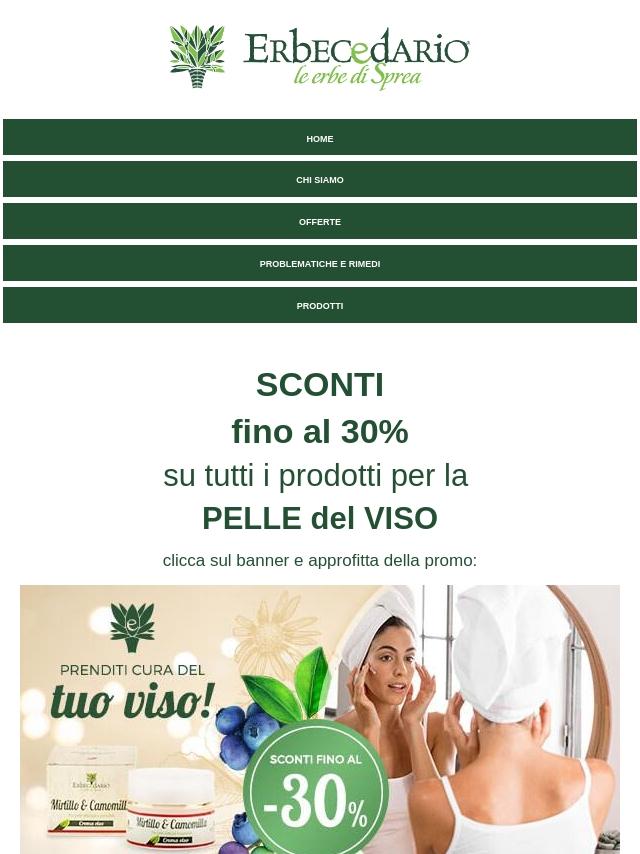Browse the PRODOTTI section

pos(320,306)
